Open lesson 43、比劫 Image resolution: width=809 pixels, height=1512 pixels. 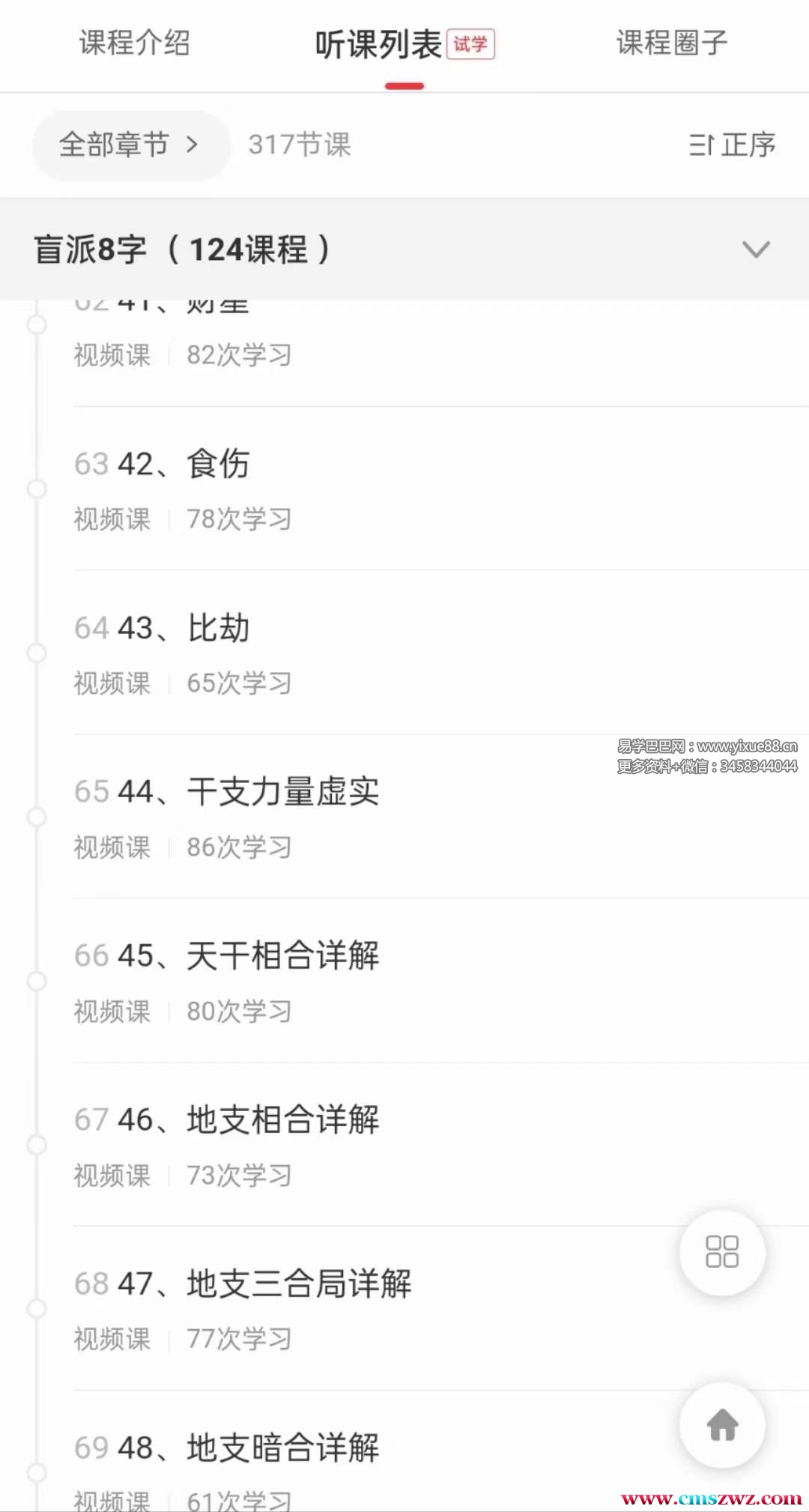pyautogui.click(x=217, y=628)
